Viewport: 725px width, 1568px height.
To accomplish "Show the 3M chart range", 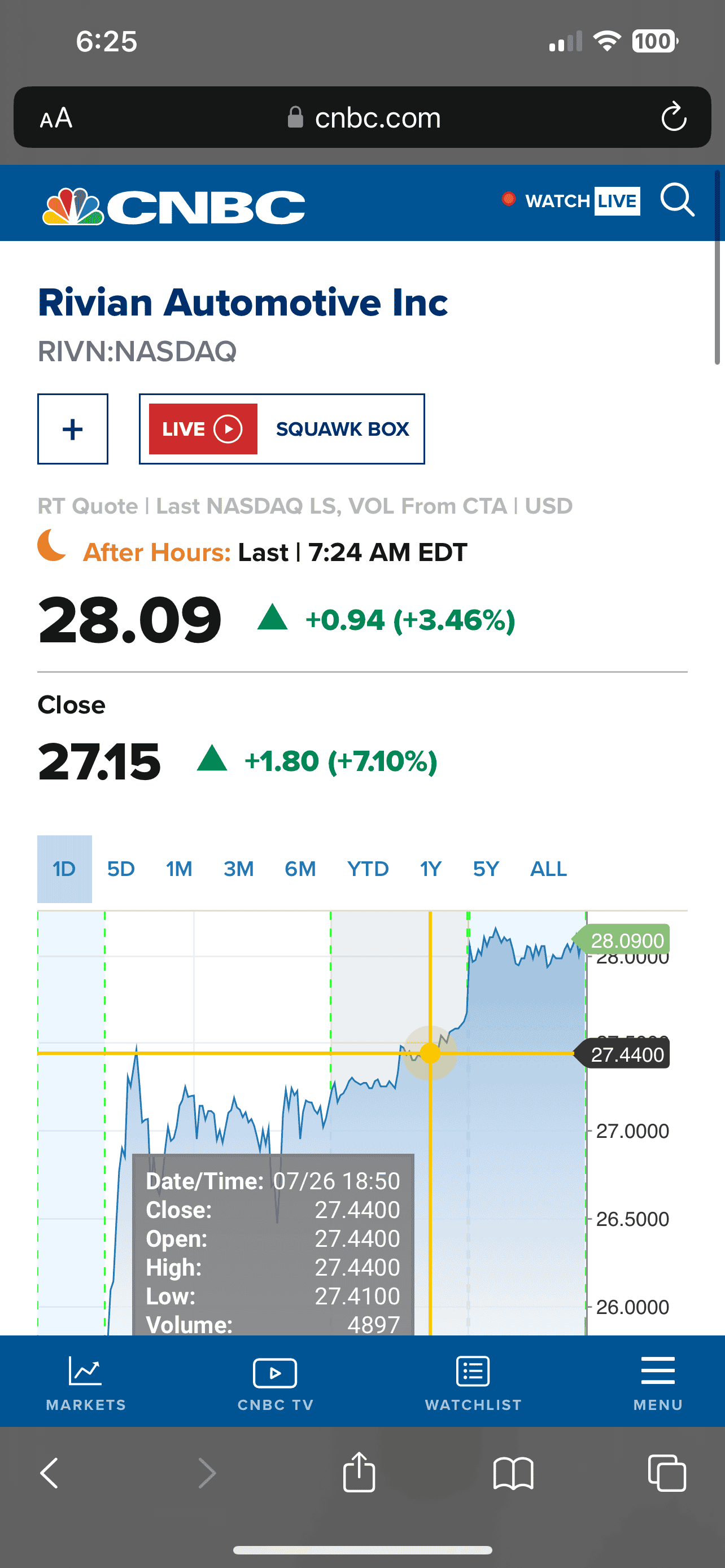I will pos(238,869).
